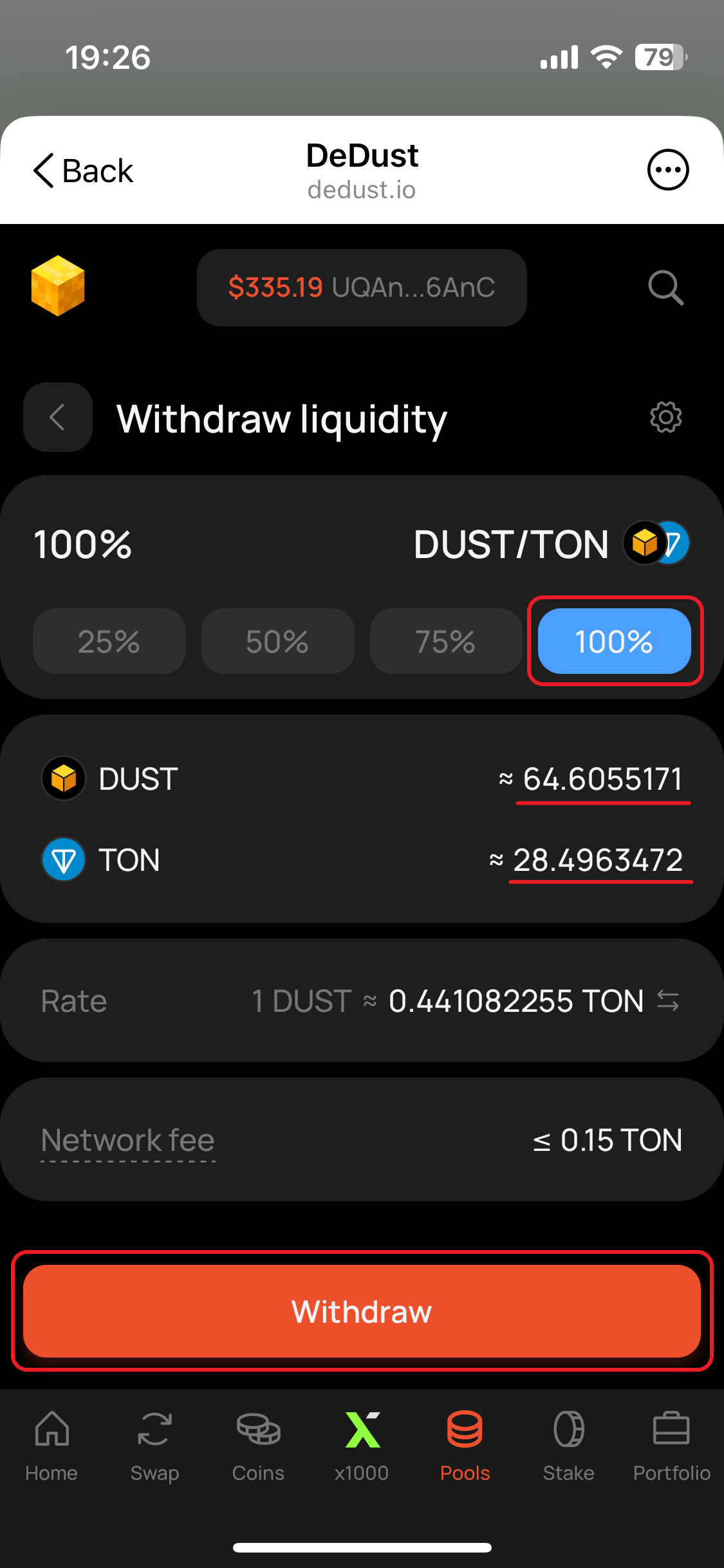Show Network fee details
Viewport: 724px width, 1568px height.
coord(127,1141)
